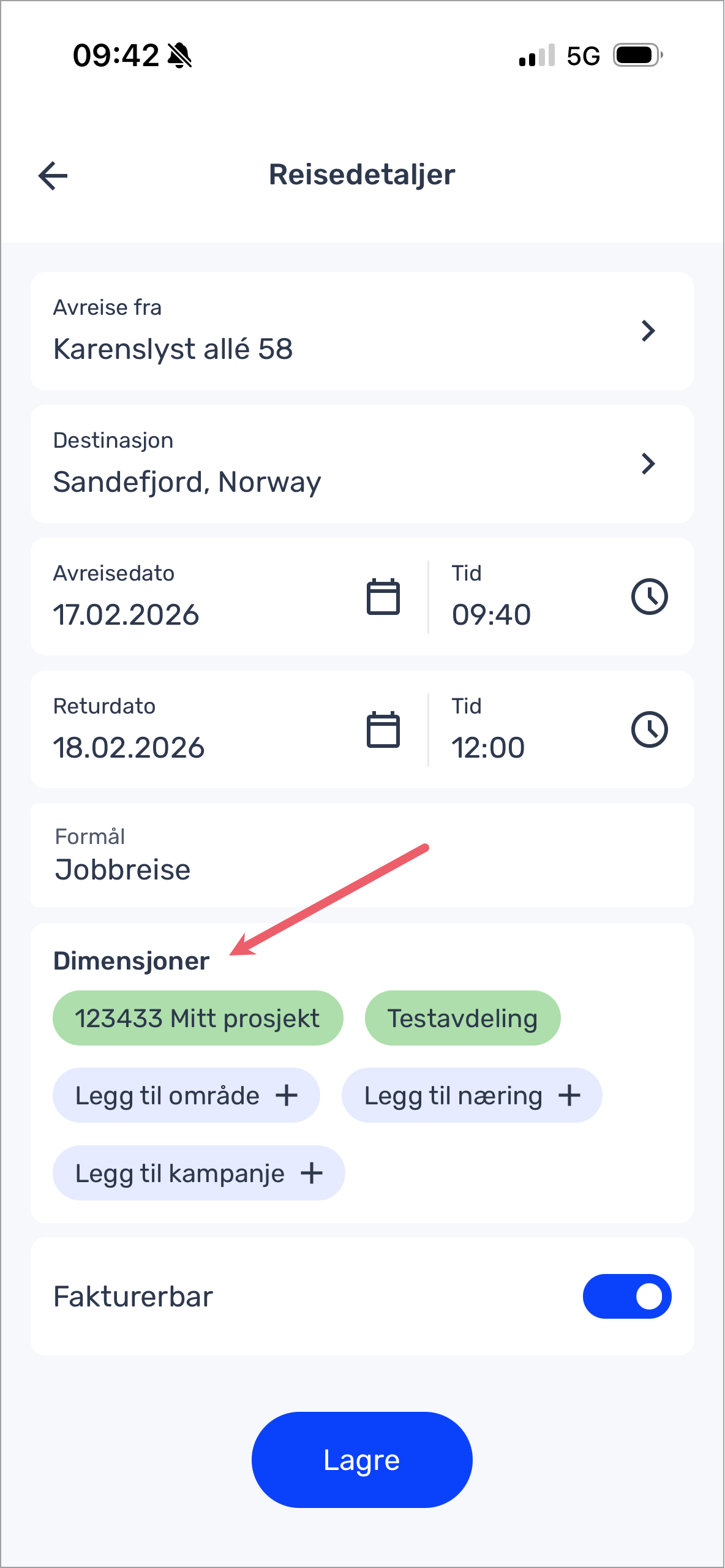Open the Avreise fra address row

pos(361,331)
